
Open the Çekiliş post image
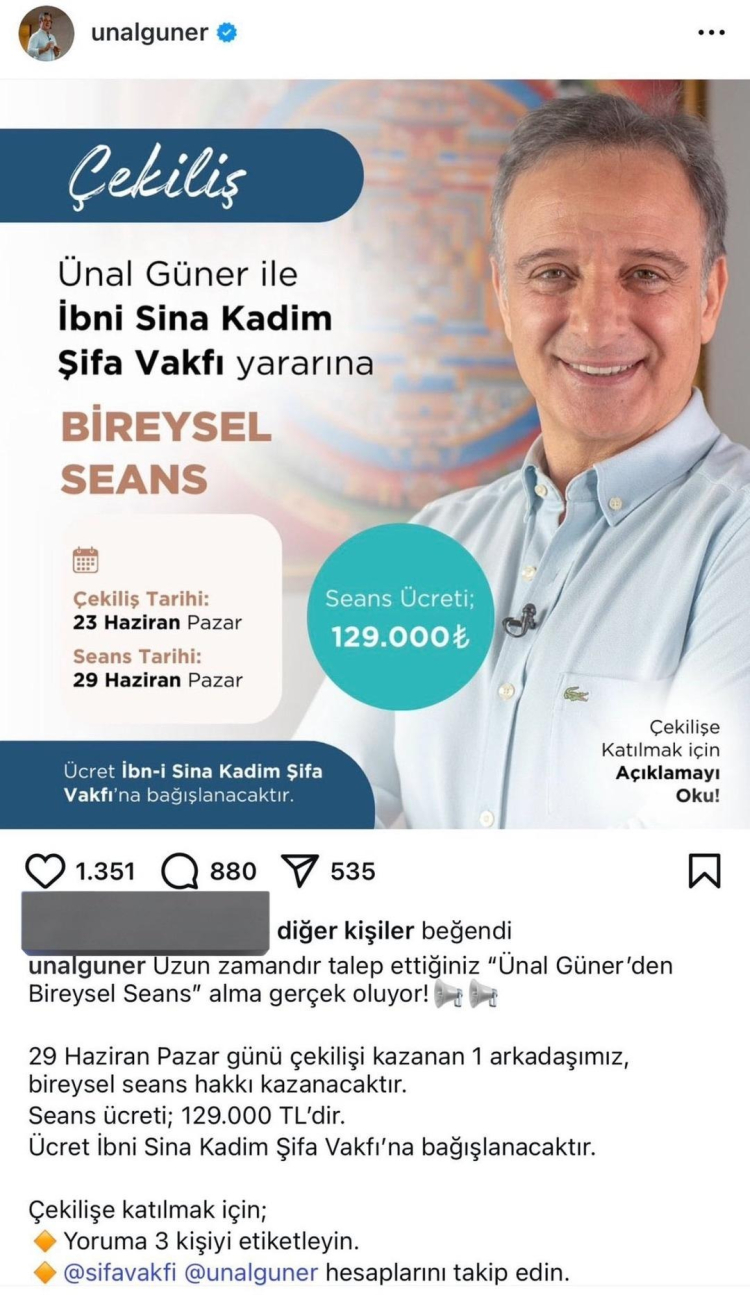coord(375,453)
